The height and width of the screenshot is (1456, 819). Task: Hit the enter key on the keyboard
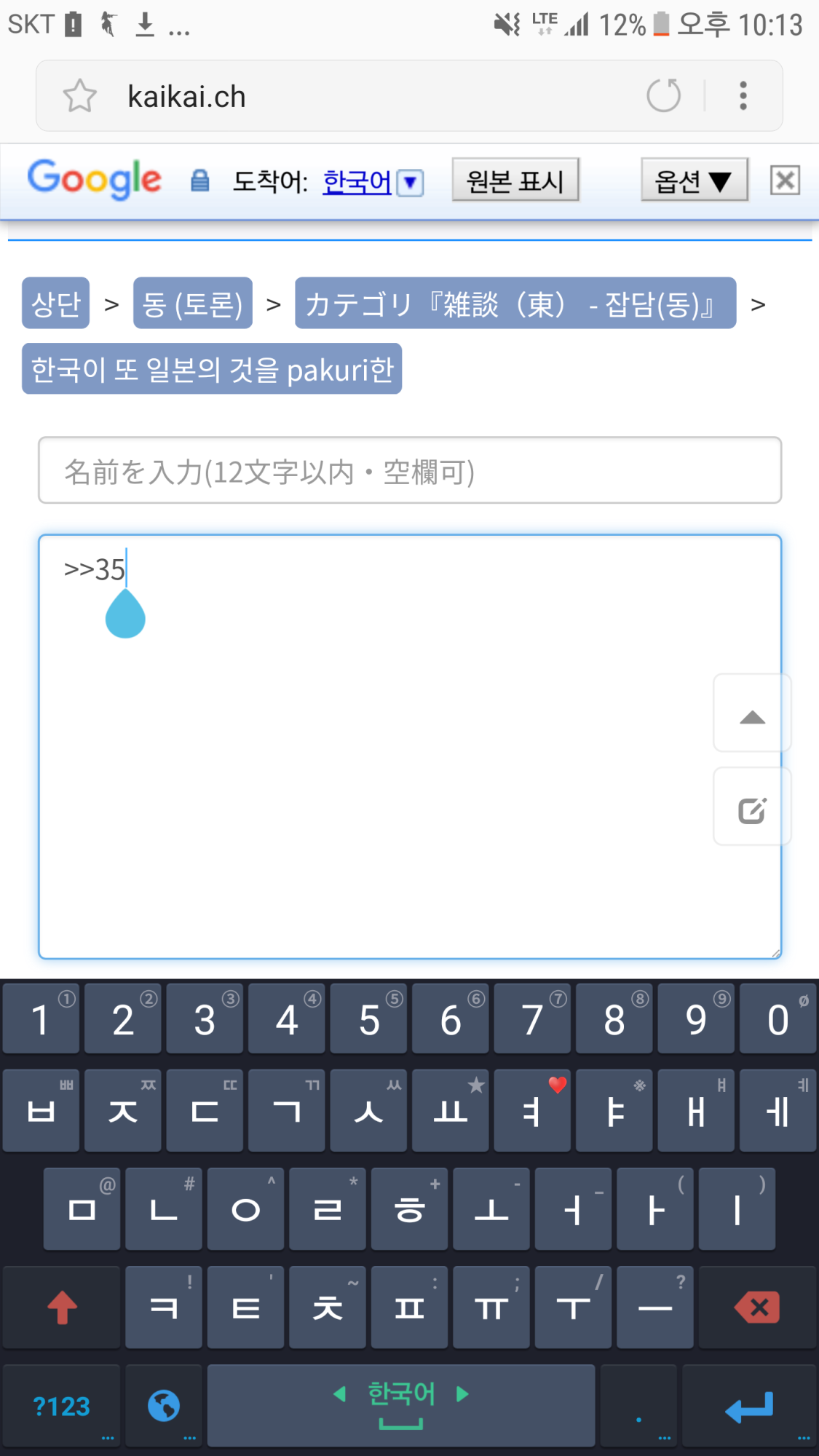tap(749, 1406)
